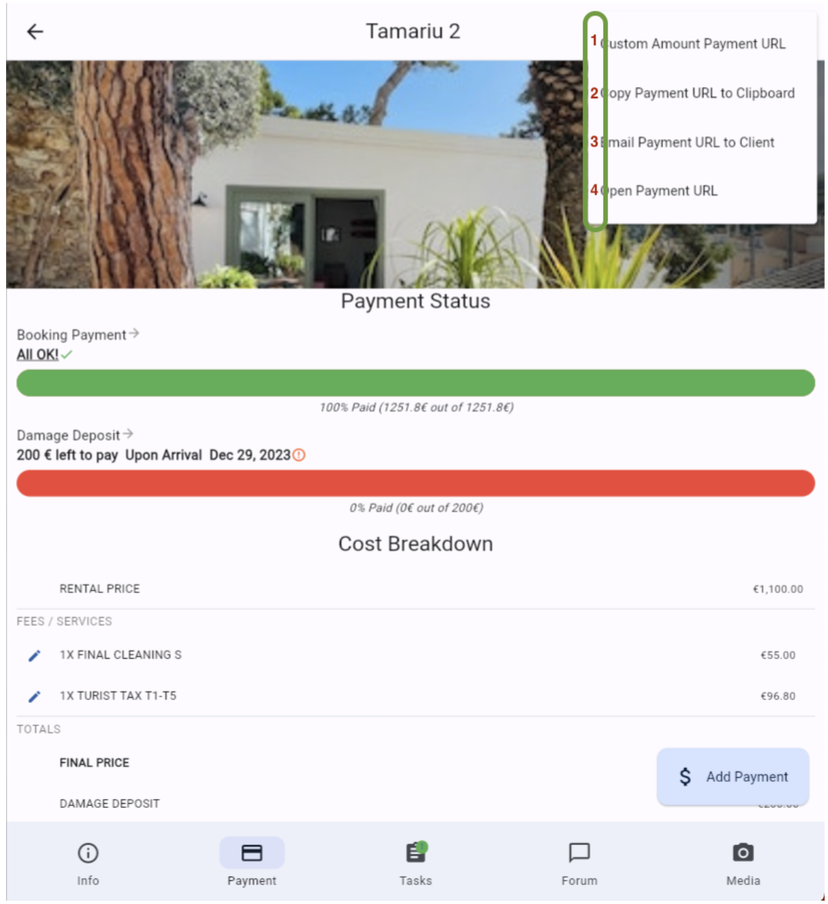Open the Tasks tab
The width and height of the screenshot is (828, 904).
pos(416,863)
